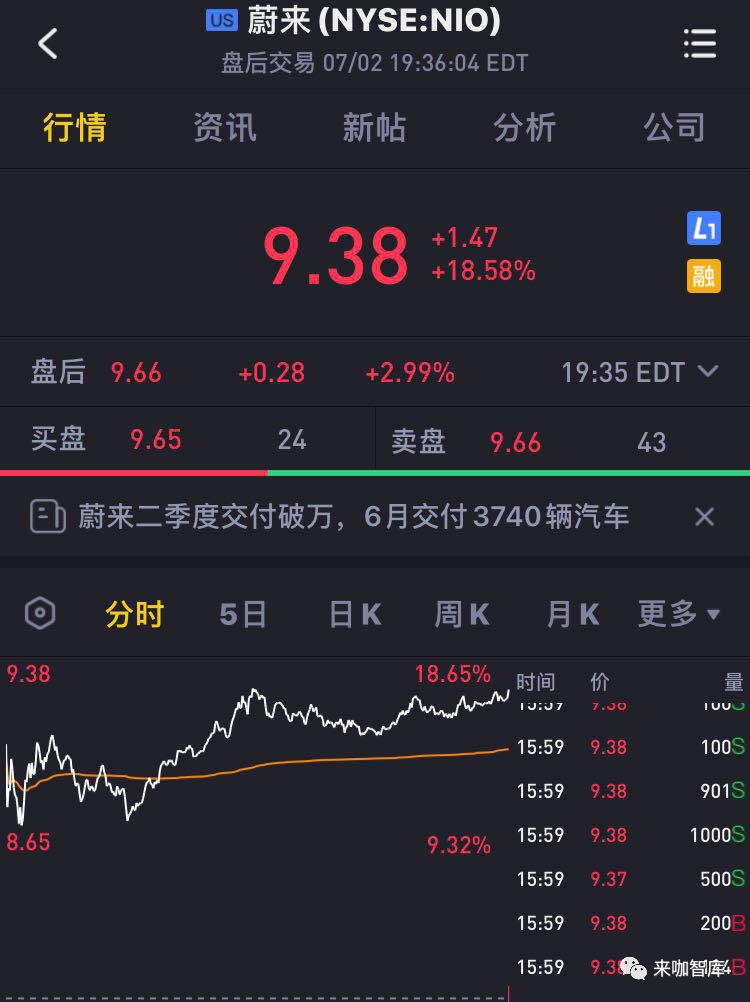Screen dimensions: 750x1002
Task: Switch to the 新帖 tab
Action: 374,128
